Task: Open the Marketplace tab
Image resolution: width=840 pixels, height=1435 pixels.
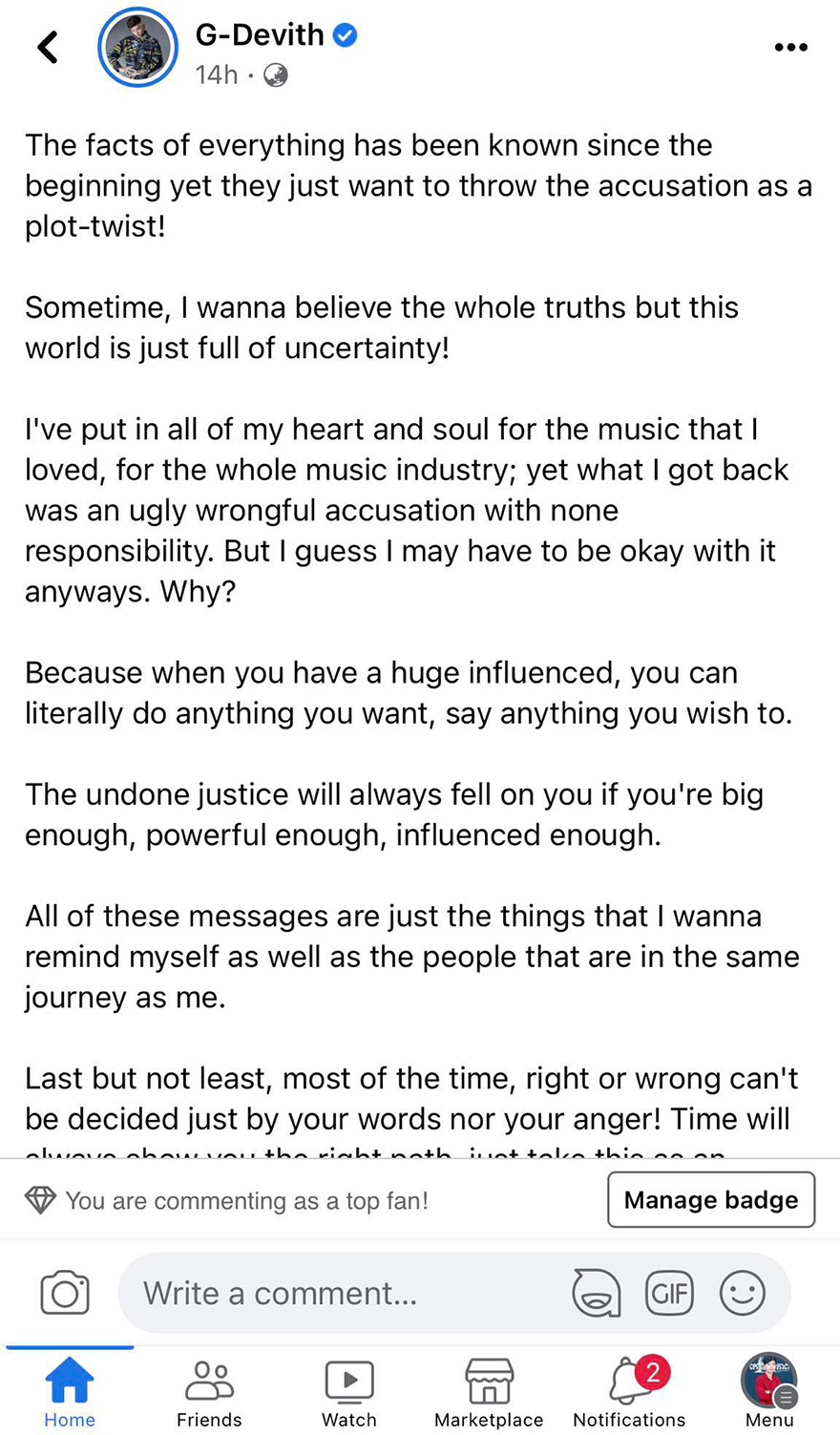Action: coord(489,1392)
